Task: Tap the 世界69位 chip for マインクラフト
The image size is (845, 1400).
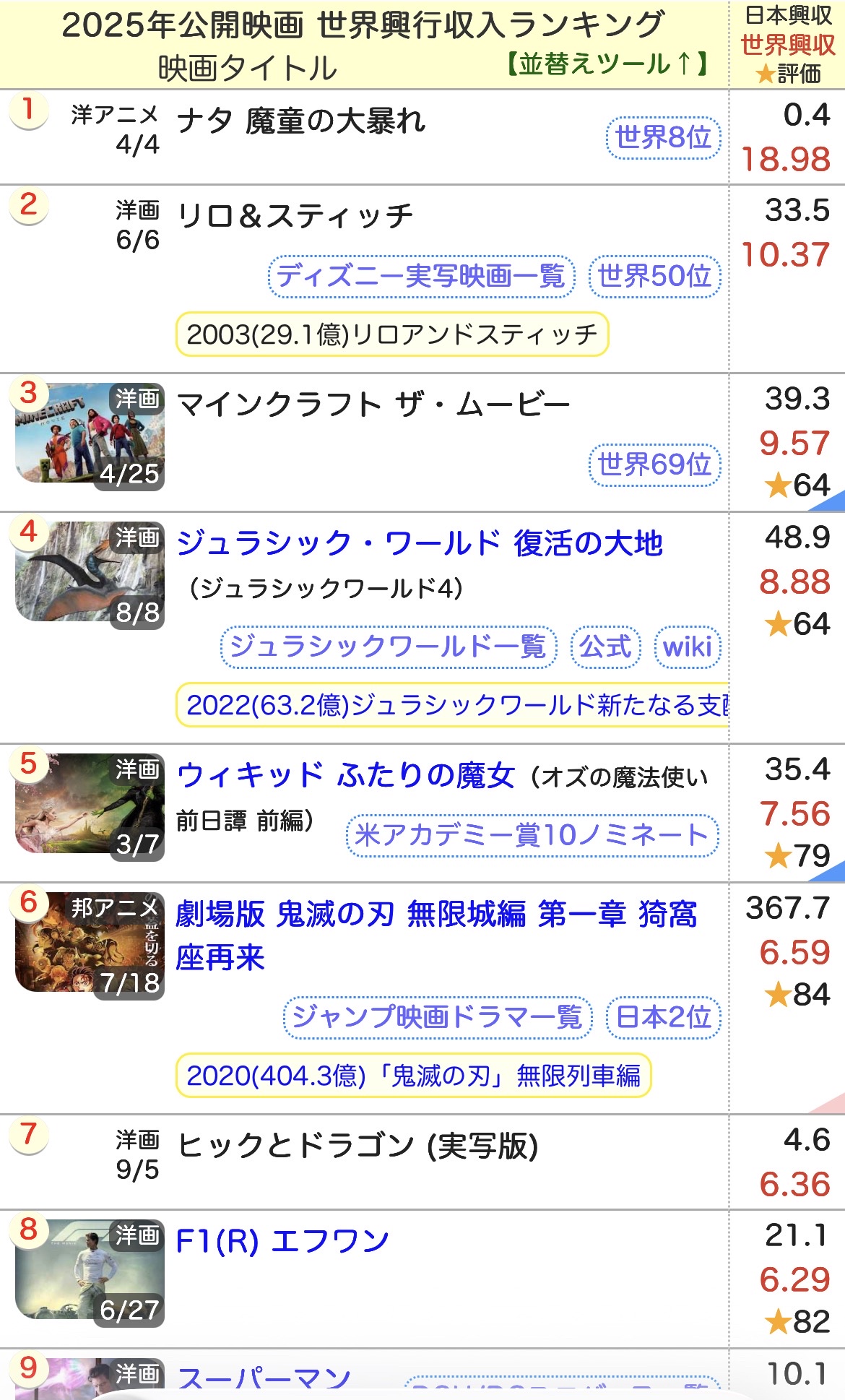Action: 654,464
